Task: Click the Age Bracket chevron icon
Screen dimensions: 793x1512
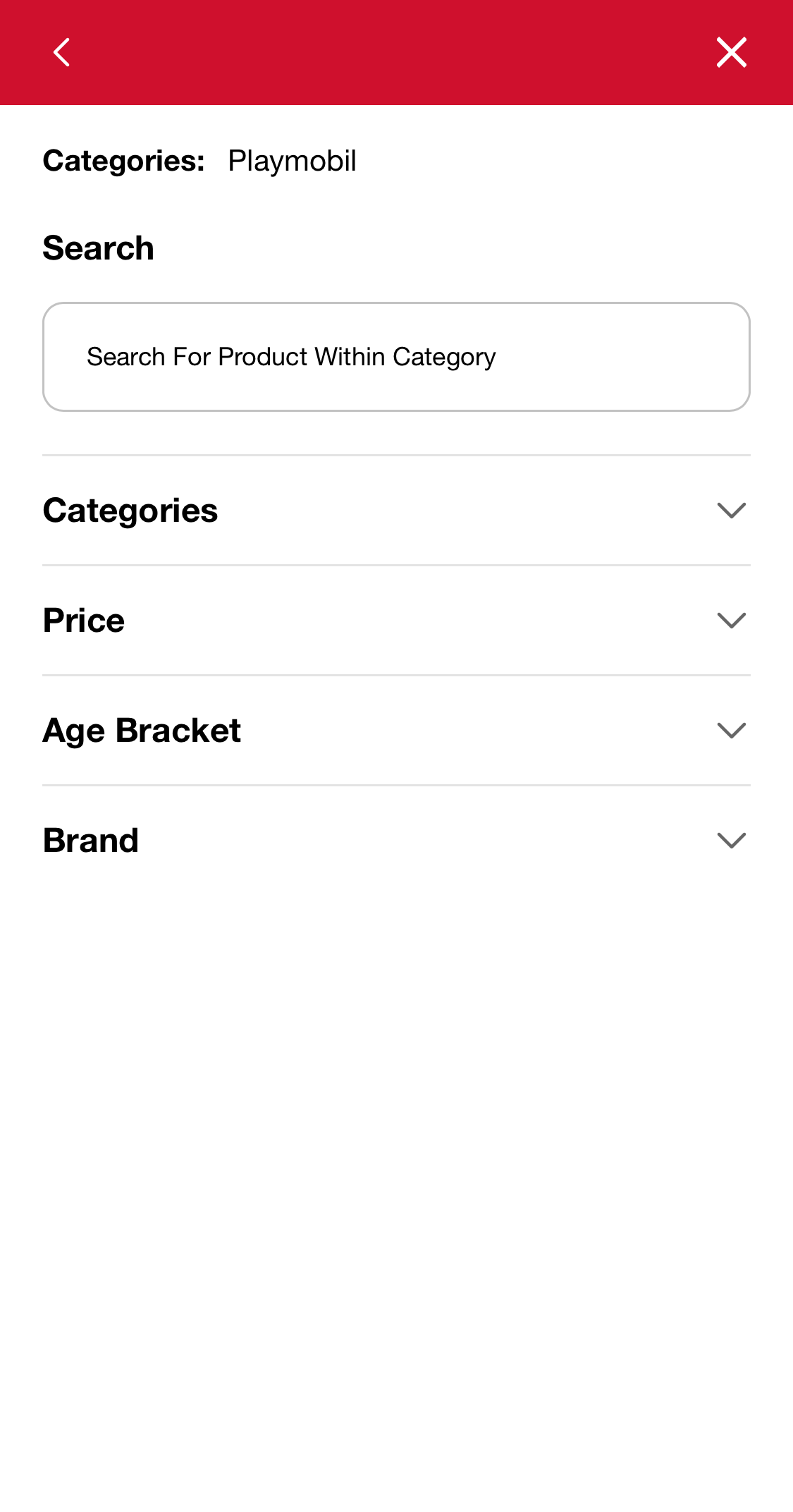Action: (x=731, y=730)
